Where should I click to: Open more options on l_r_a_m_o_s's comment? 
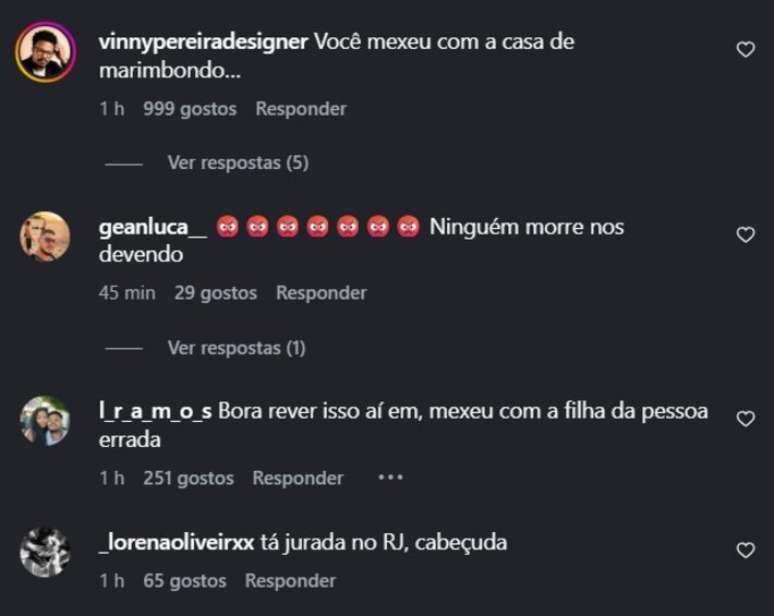[390, 478]
